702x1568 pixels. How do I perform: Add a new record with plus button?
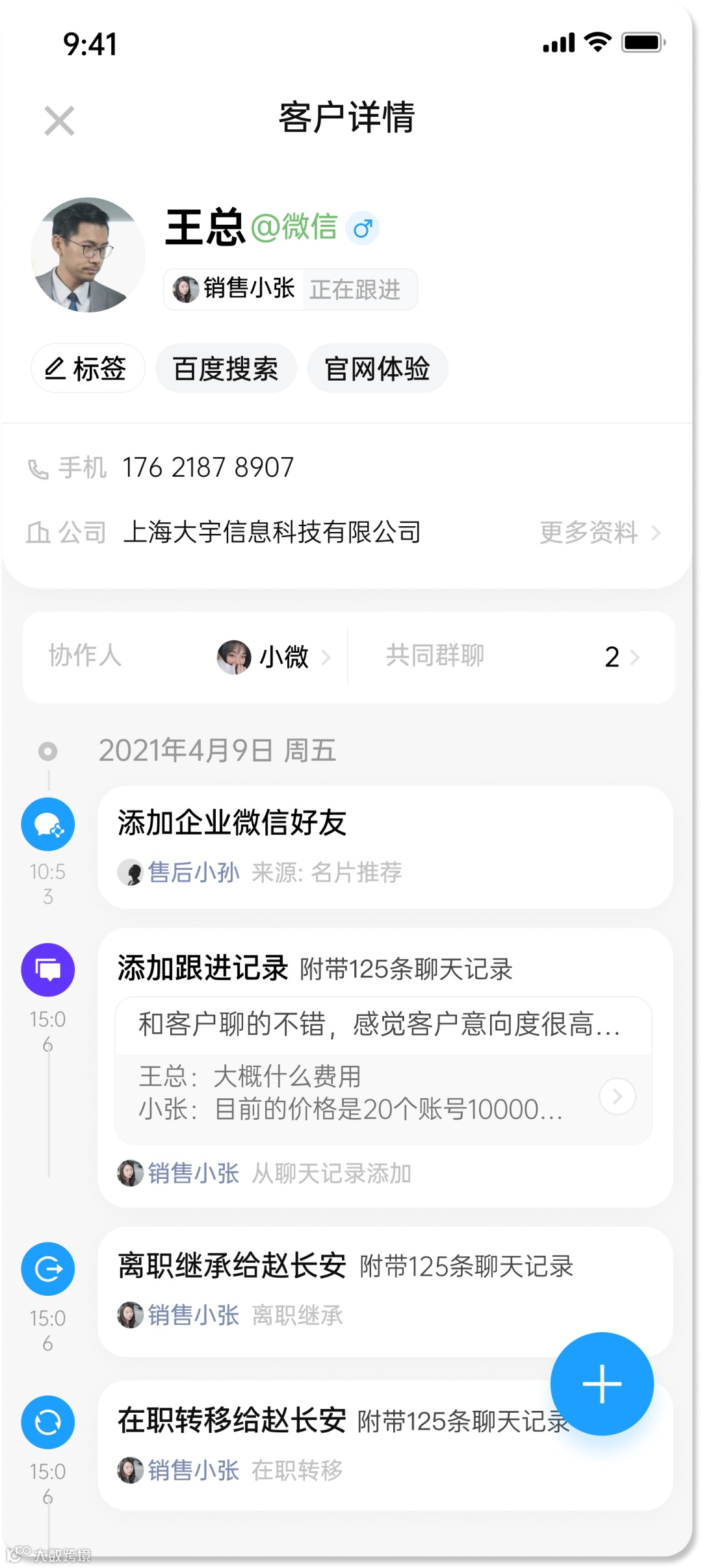[601, 1384]
